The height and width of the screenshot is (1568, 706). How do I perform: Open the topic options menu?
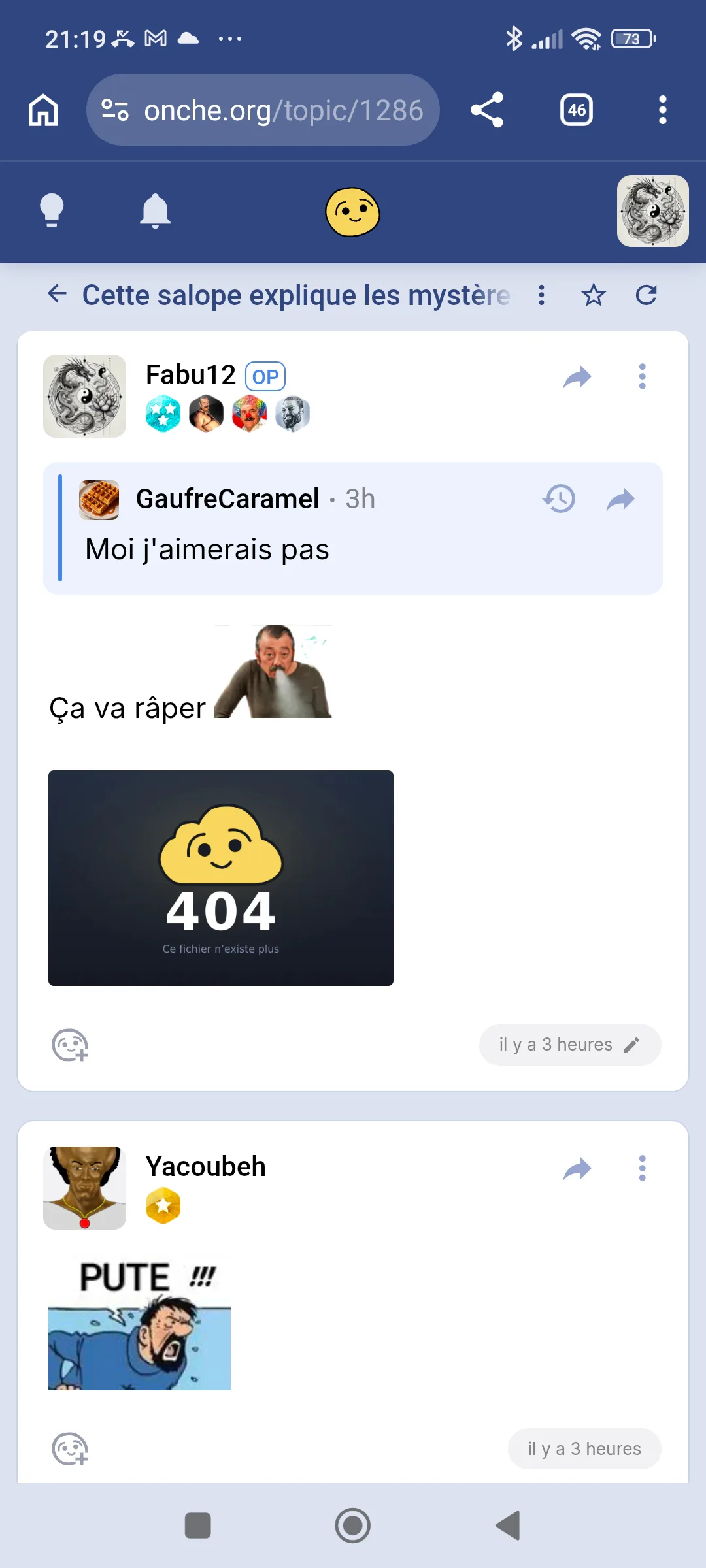[x=541, y=295]
